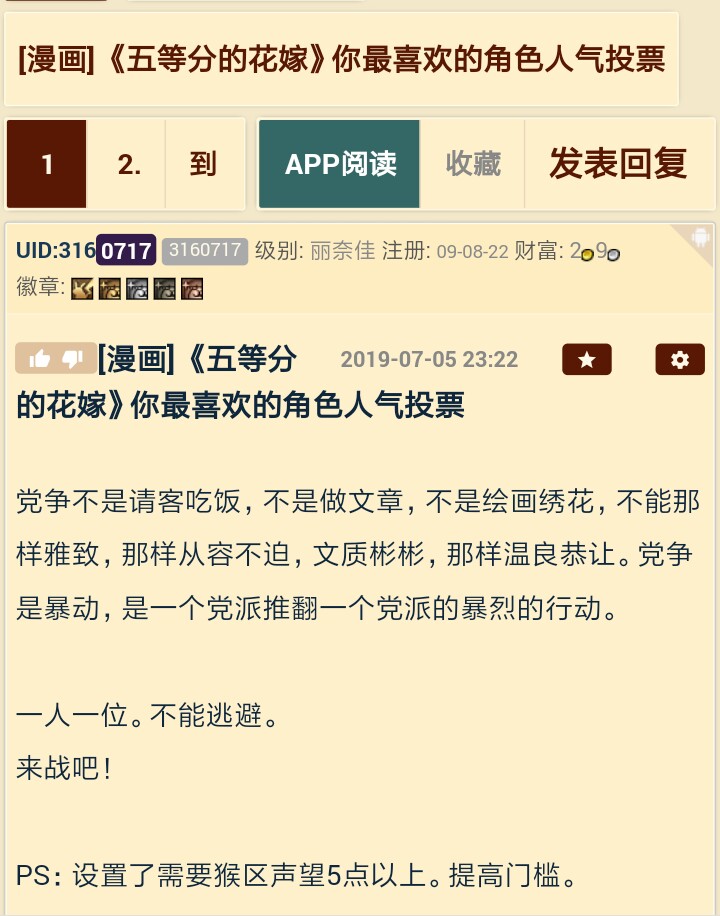Open the gear settings on the post

(x=680, y=360)
